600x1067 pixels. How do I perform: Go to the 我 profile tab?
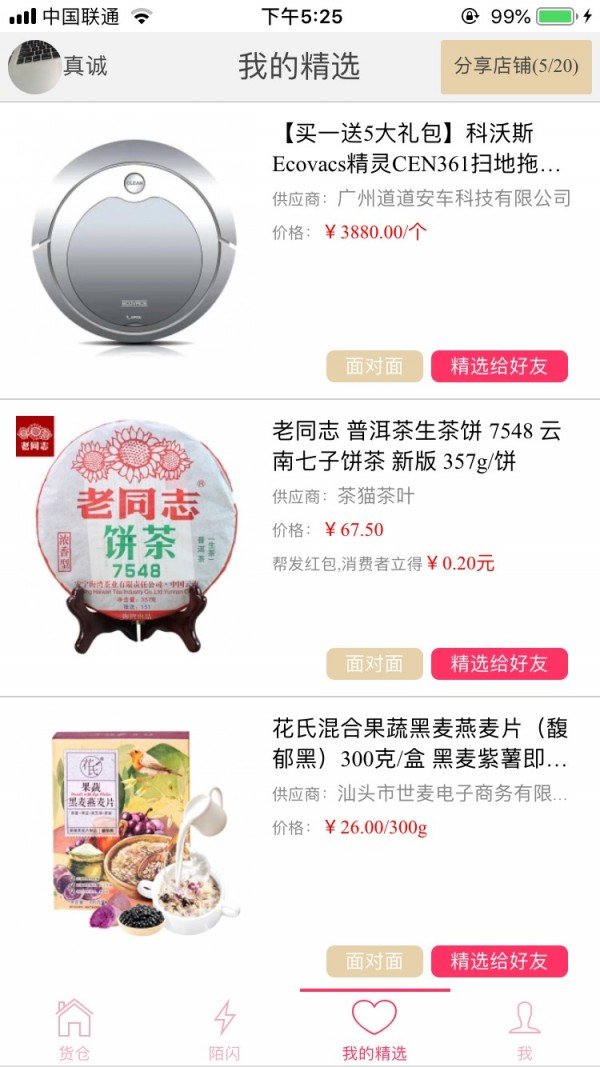(524, 1029)
